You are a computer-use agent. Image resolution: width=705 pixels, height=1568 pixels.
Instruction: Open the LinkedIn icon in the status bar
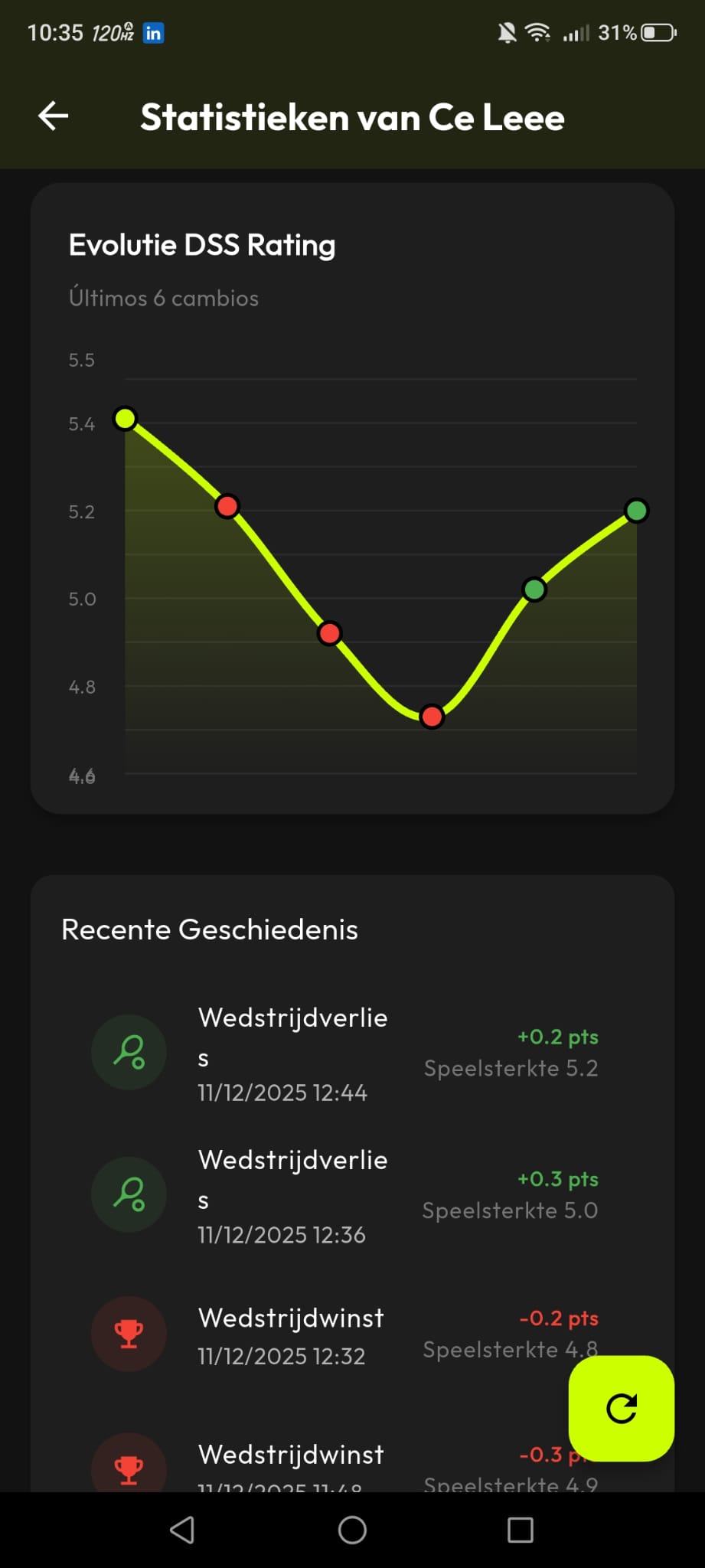pyautogui.click(x=154, y=33)
